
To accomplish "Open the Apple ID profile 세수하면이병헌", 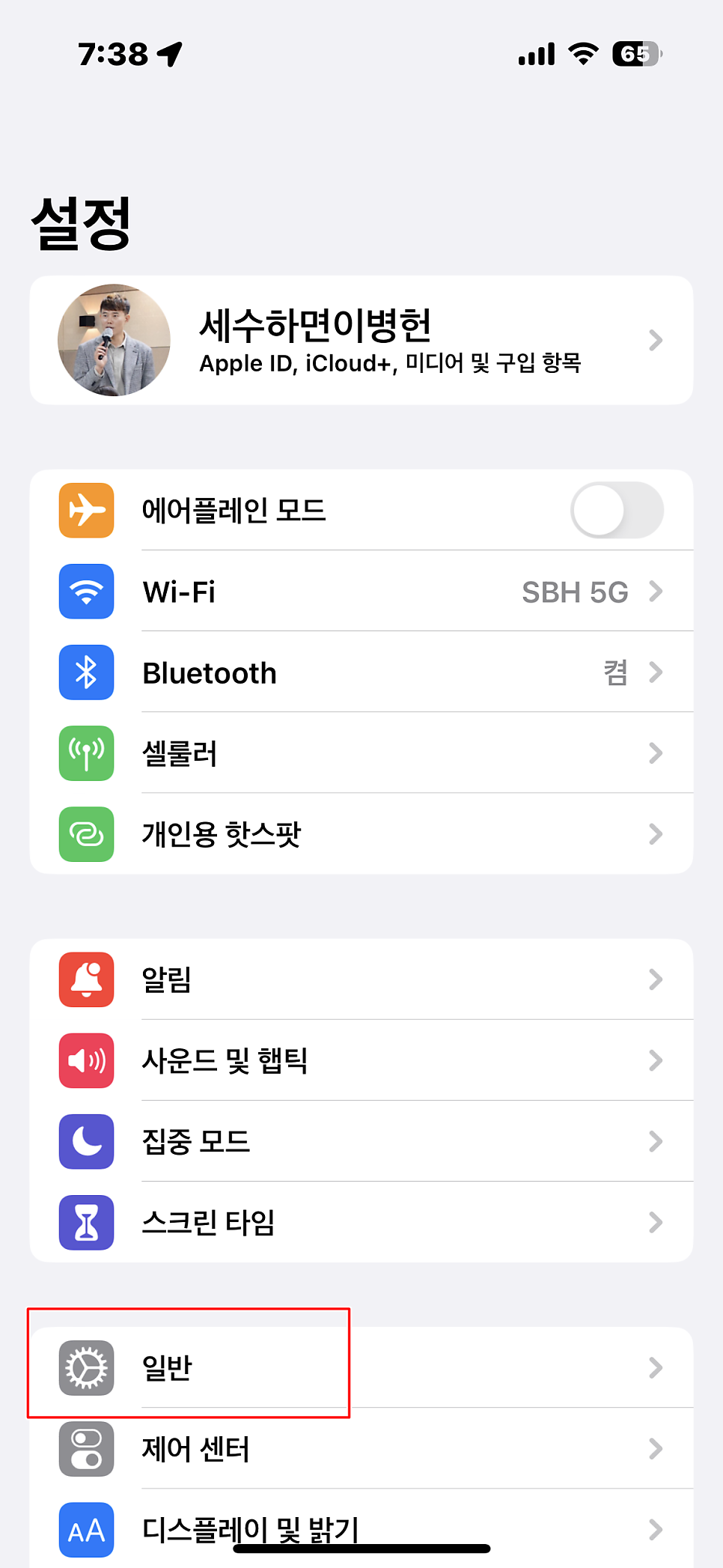I will click(x=361, y=341).
